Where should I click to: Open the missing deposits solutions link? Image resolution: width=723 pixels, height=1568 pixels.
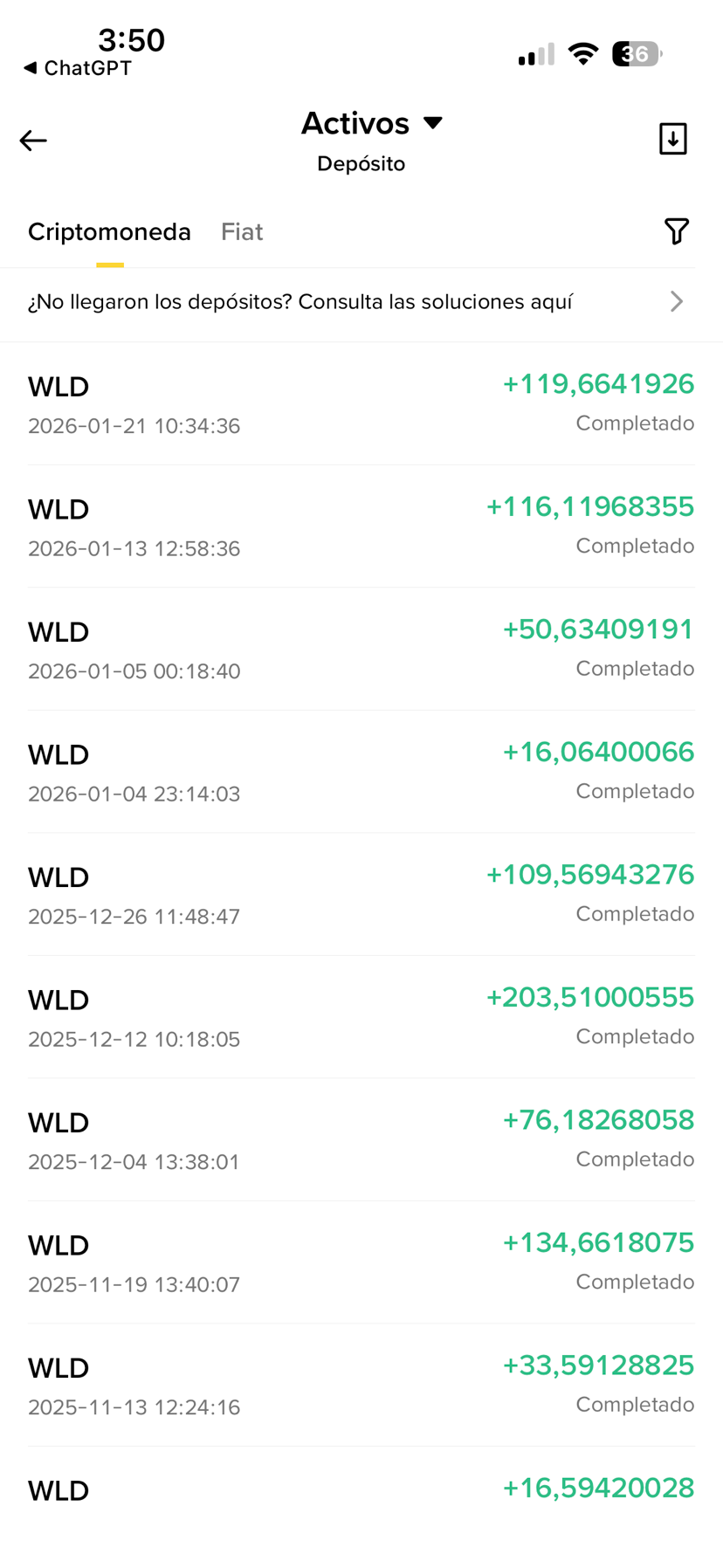click(361, 302)
